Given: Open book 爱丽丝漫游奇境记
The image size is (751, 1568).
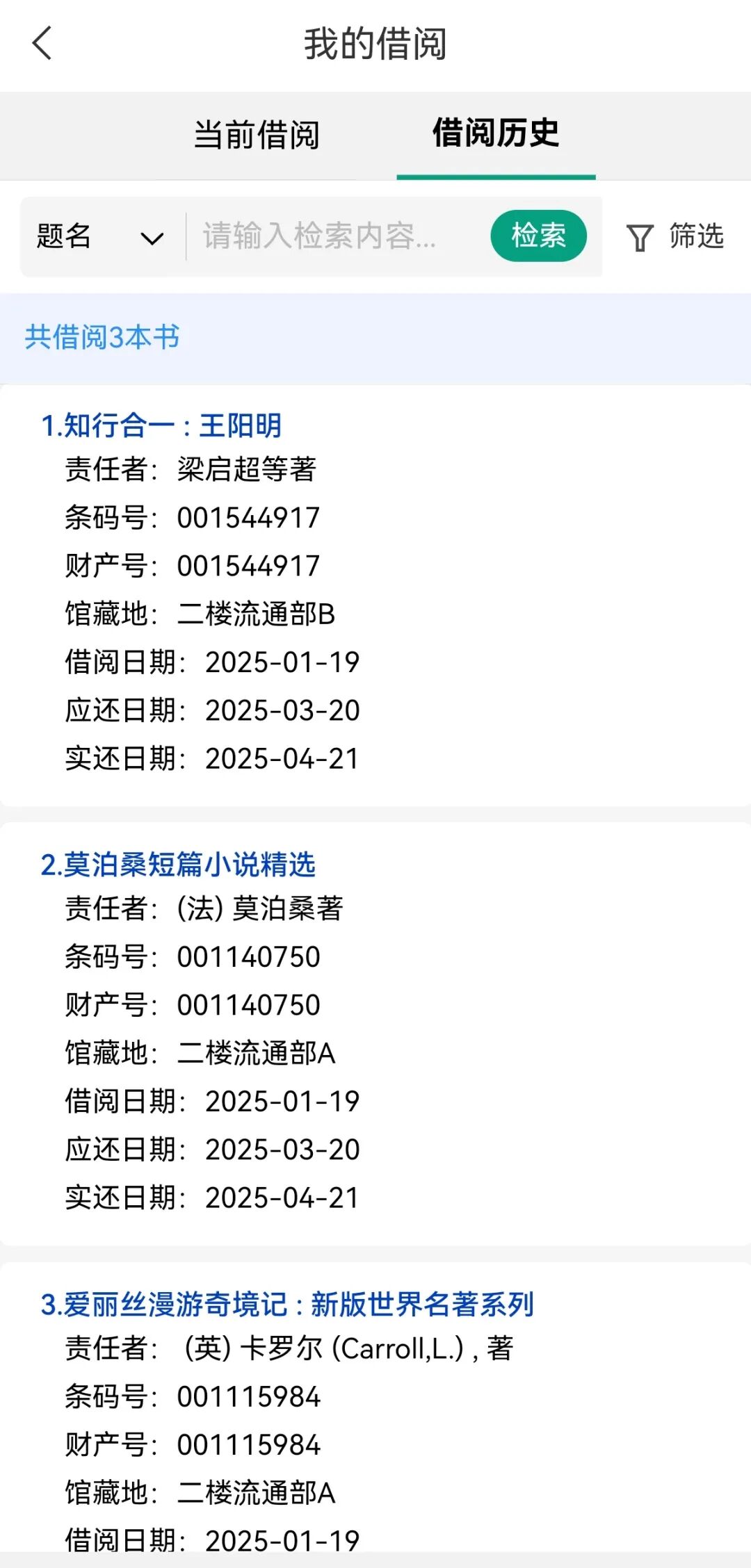Looking at the screenshot, I should [x=286, y=1305].
